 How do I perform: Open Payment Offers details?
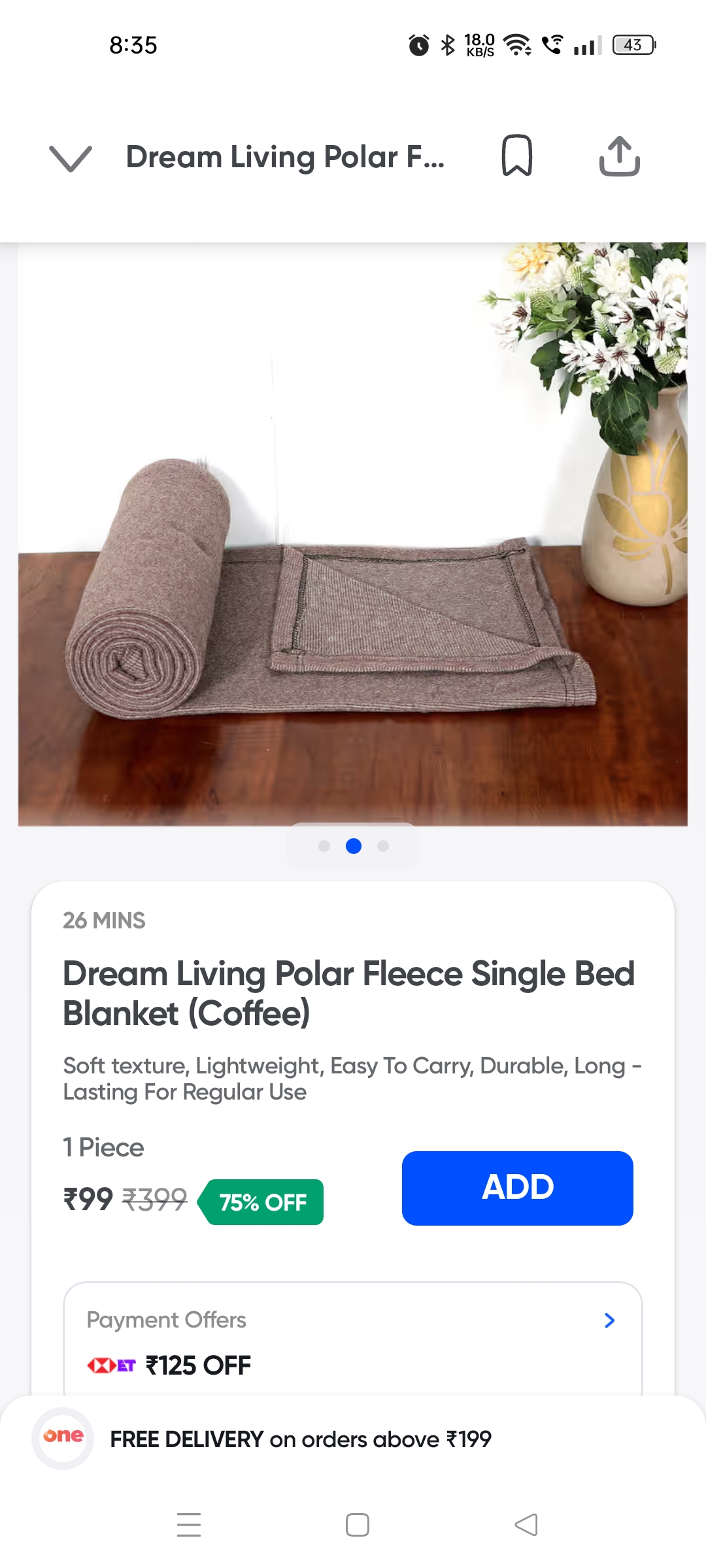[x=609, y=1320]
